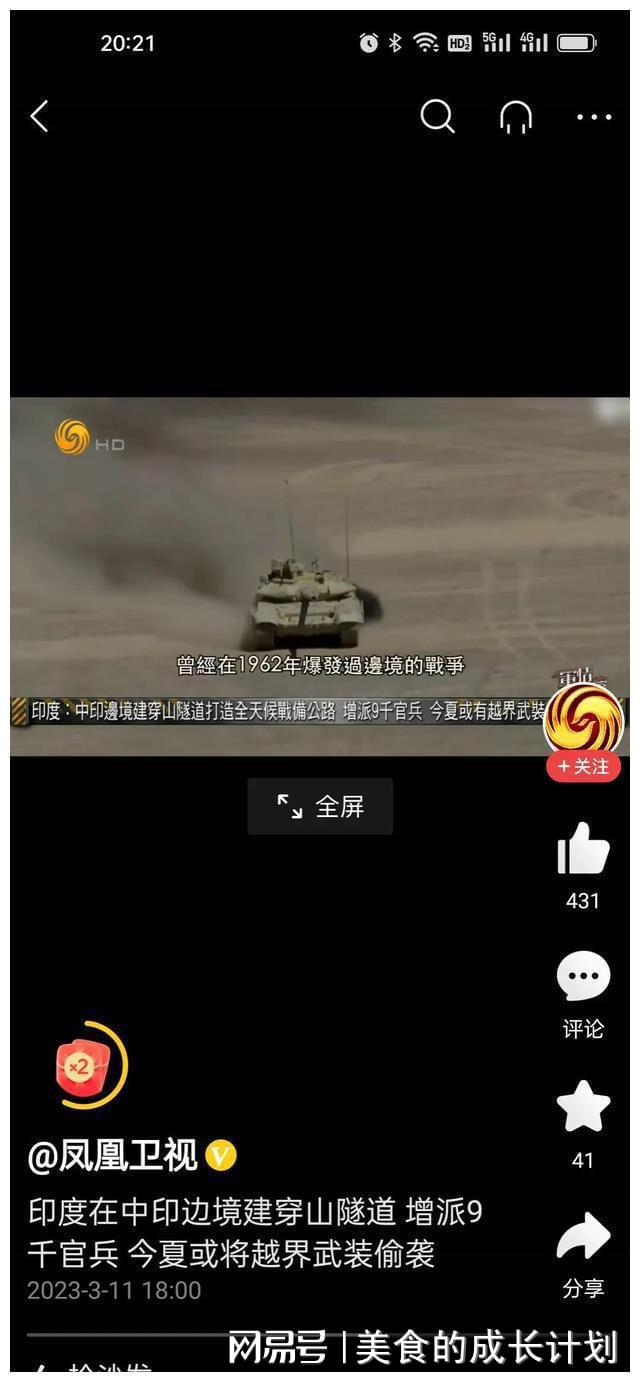The image size is (640, 1382).
Task: Go back using the top-left arrow
Action: [39, 117]
